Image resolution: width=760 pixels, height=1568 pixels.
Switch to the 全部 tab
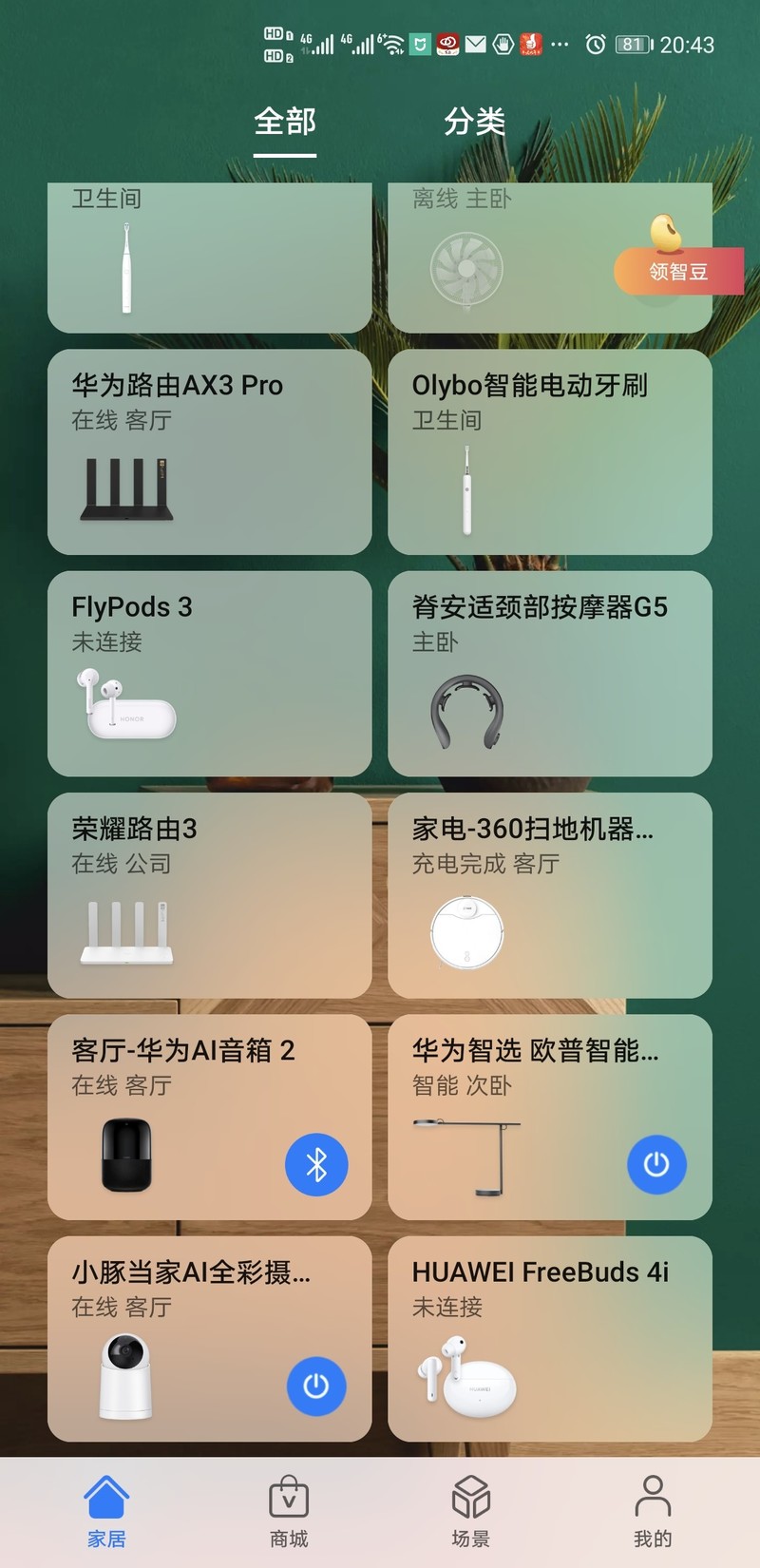(283, 120)
